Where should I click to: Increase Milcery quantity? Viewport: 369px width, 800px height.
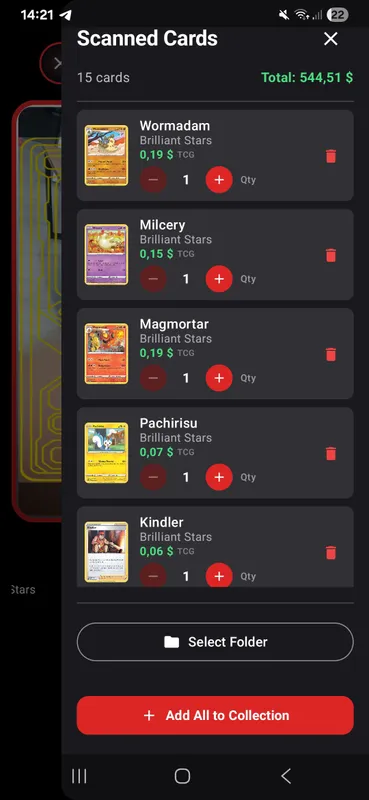(219, 279)
